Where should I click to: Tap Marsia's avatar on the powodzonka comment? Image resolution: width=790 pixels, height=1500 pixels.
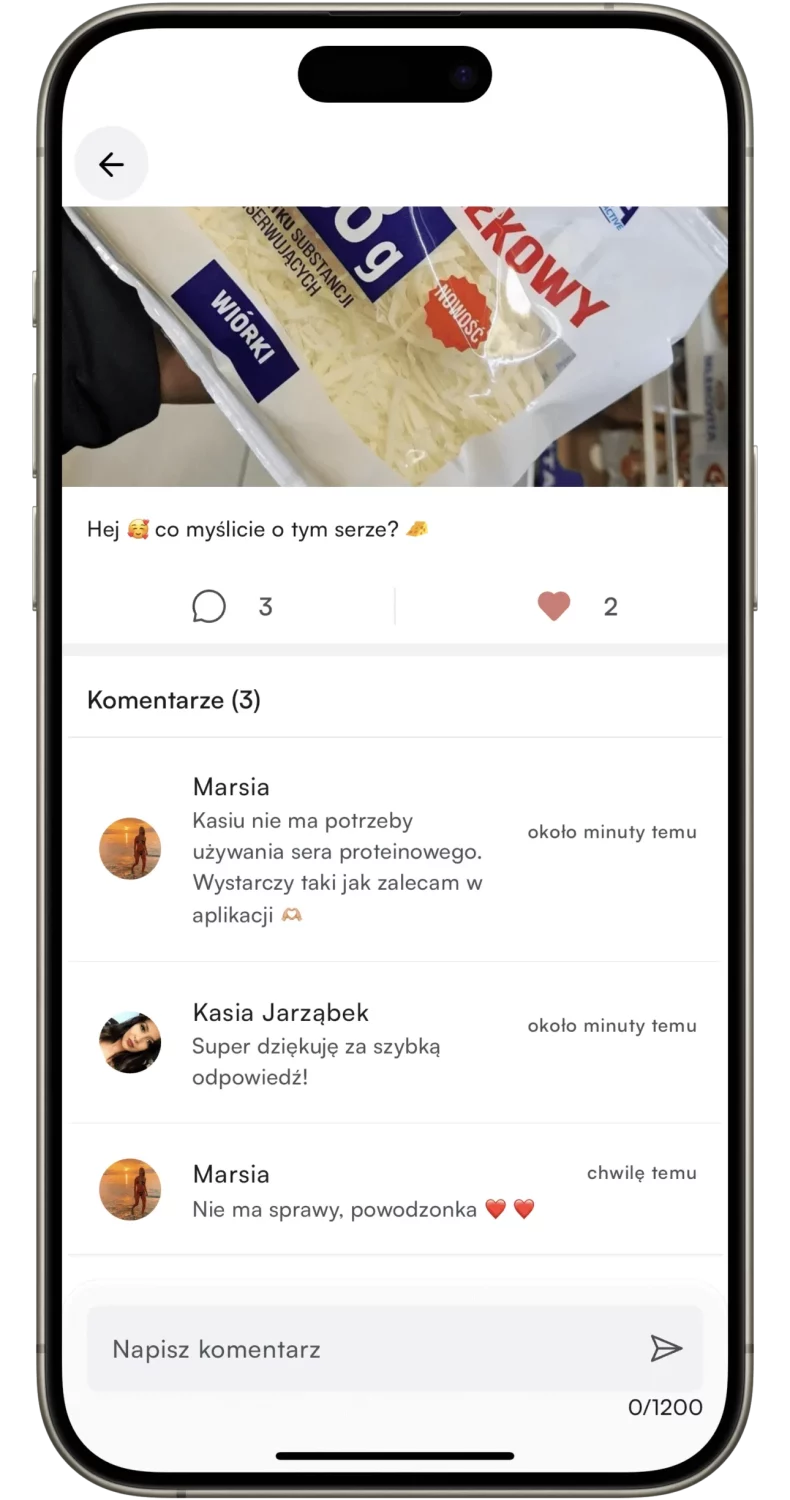click(x=130, y=1189)
